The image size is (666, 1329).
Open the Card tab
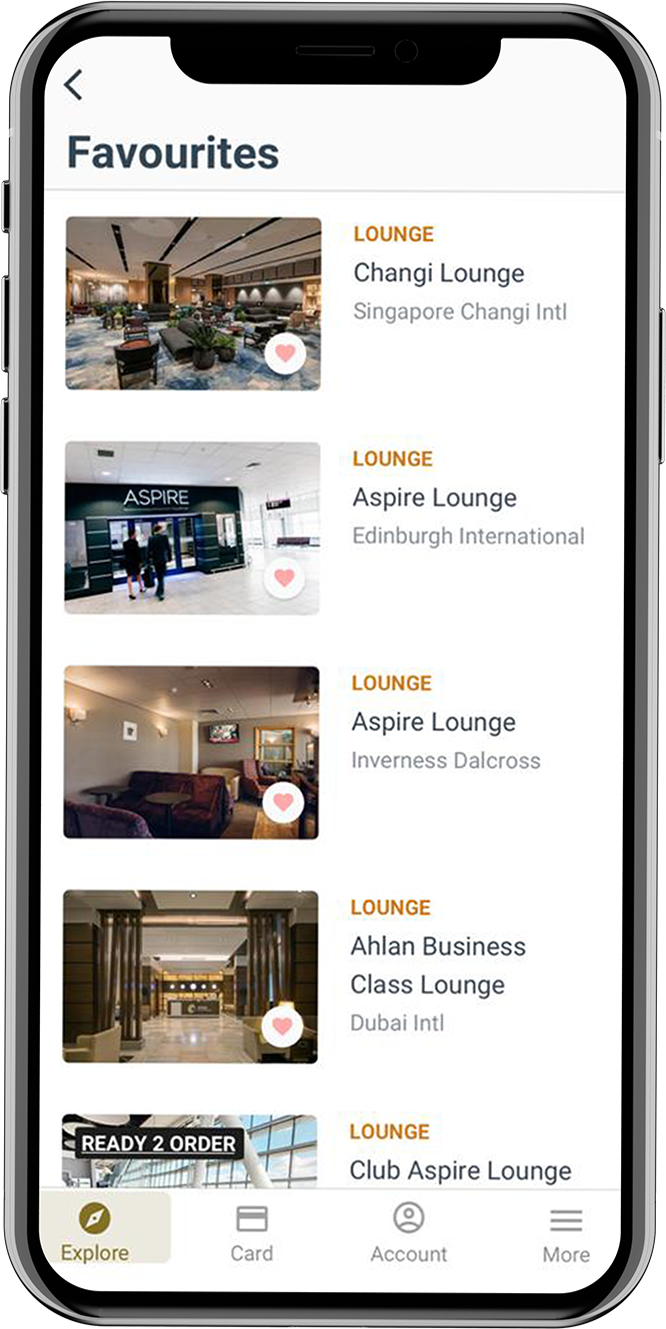pos(251,1234)
